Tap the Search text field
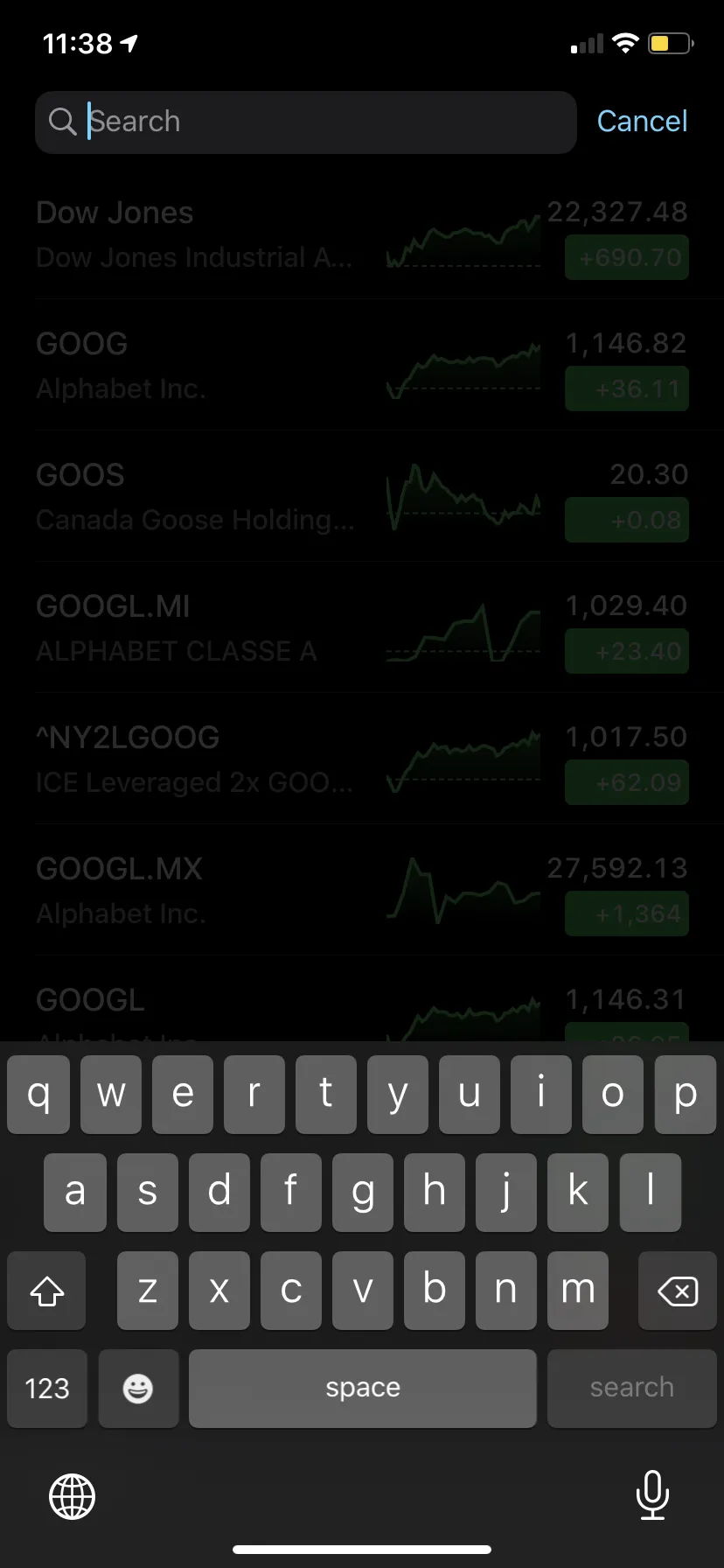This screenshot has width=724, height=1568. [324, 122]
